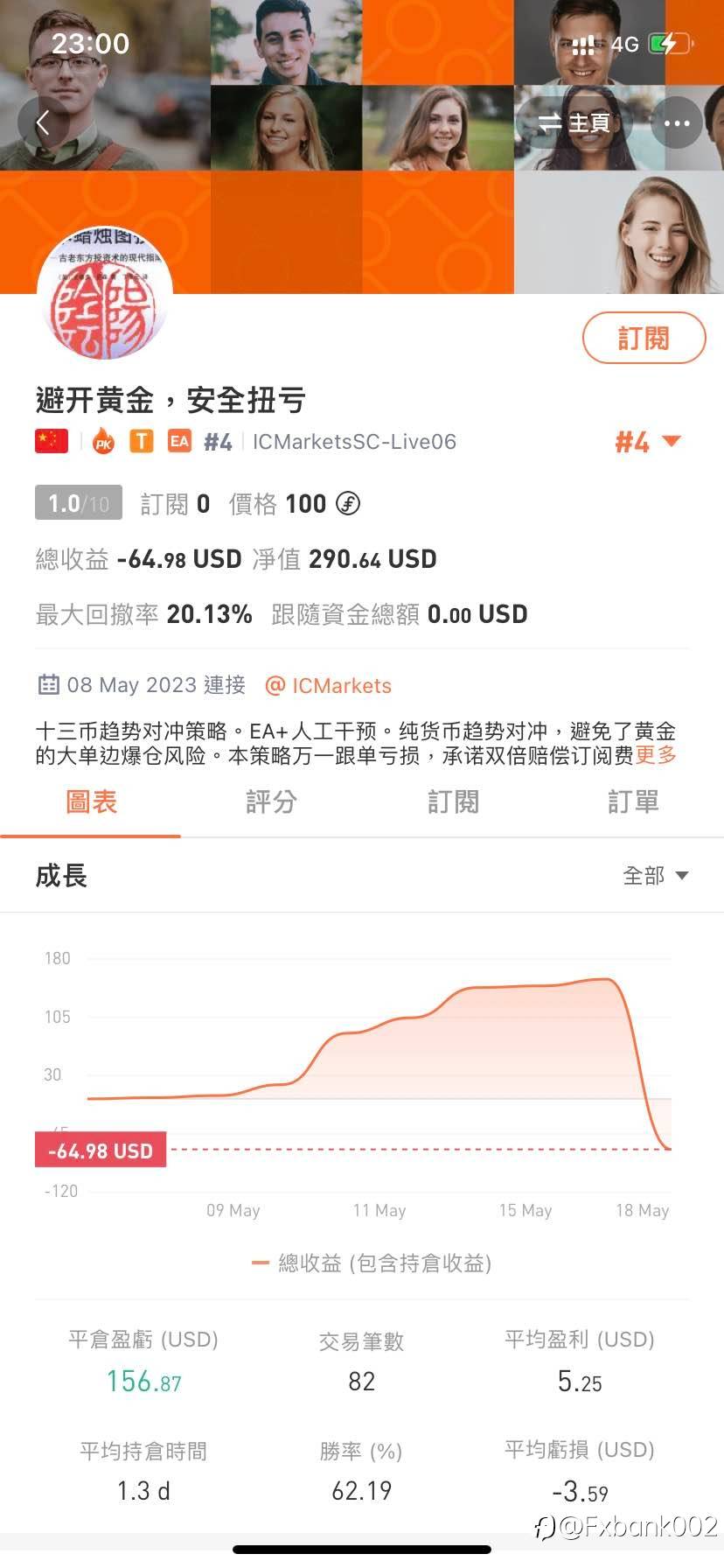Open the 訂閱 tab

pos(453,801)
